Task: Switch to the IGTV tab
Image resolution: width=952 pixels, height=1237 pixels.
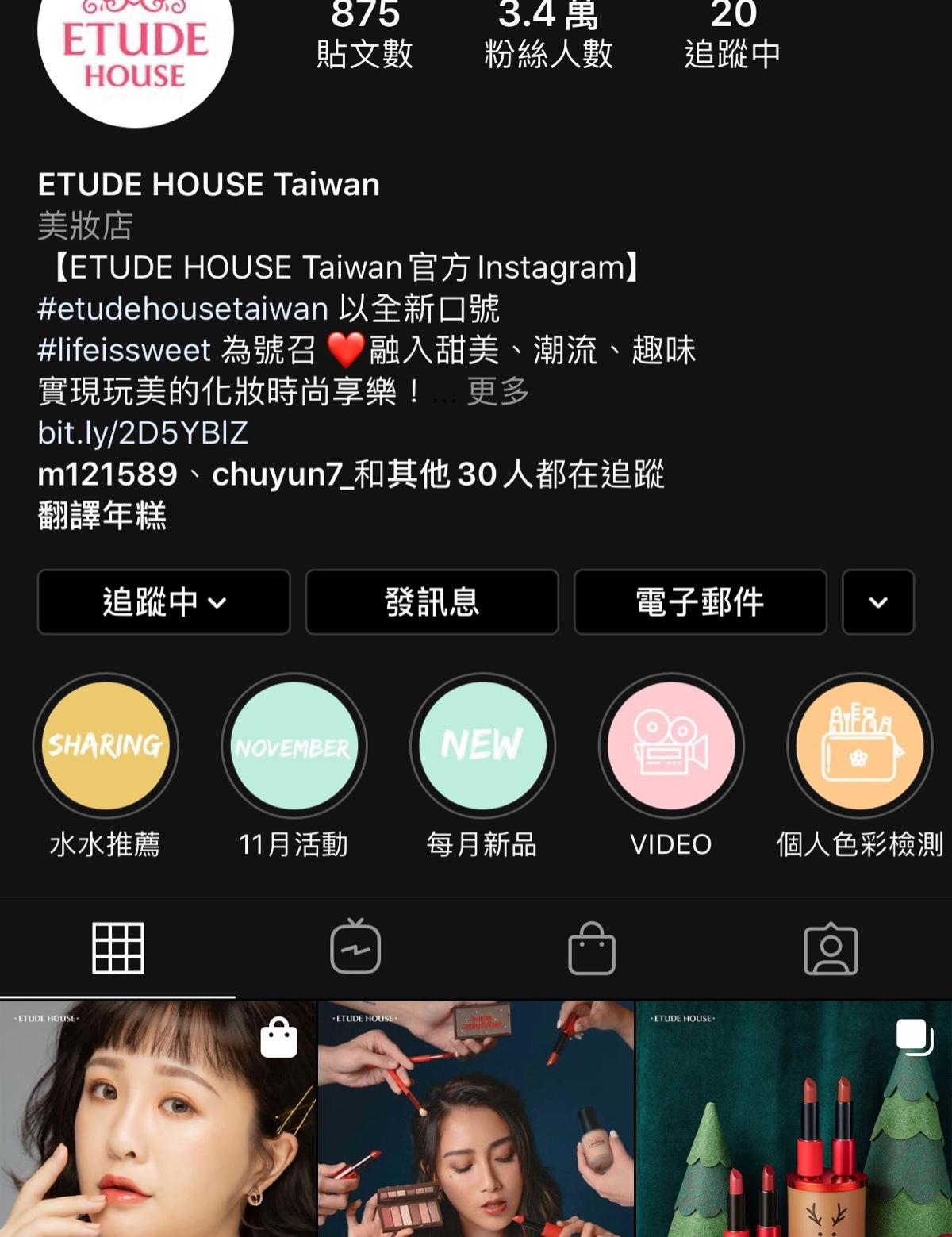Action: coord(355,947)
